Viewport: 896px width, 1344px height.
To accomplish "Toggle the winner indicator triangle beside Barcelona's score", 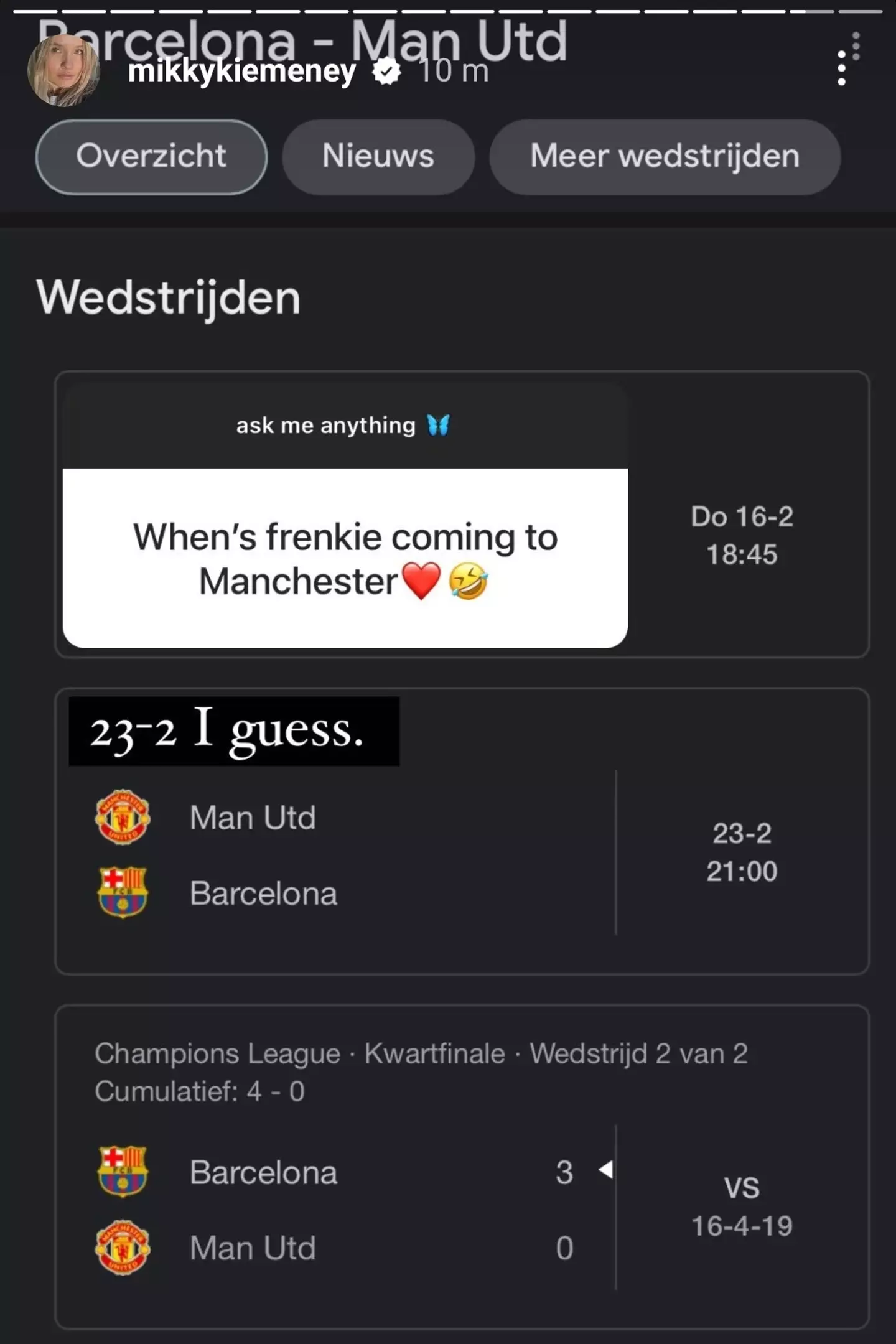I will (607, 1169).
